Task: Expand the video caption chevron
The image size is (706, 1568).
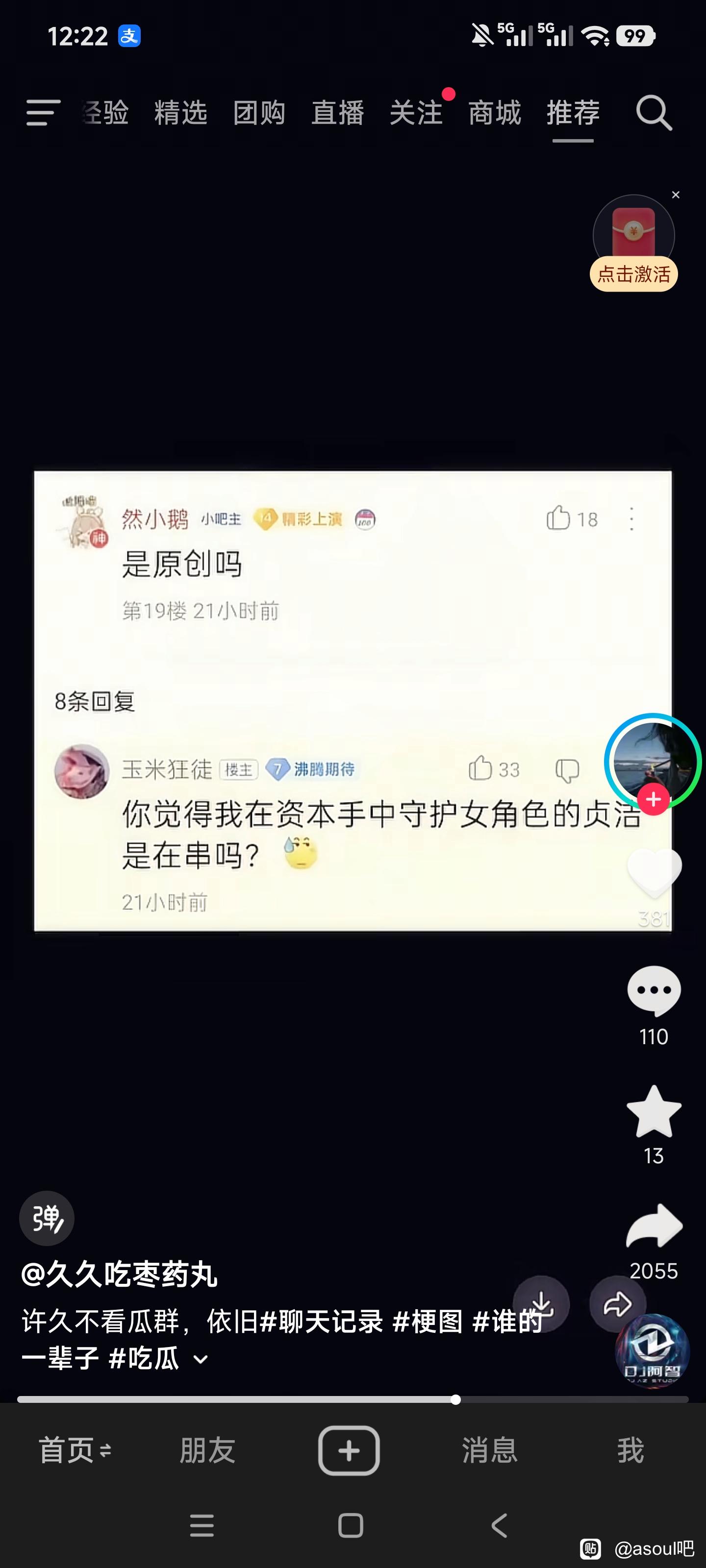Action: click(x=201, y=1359)
